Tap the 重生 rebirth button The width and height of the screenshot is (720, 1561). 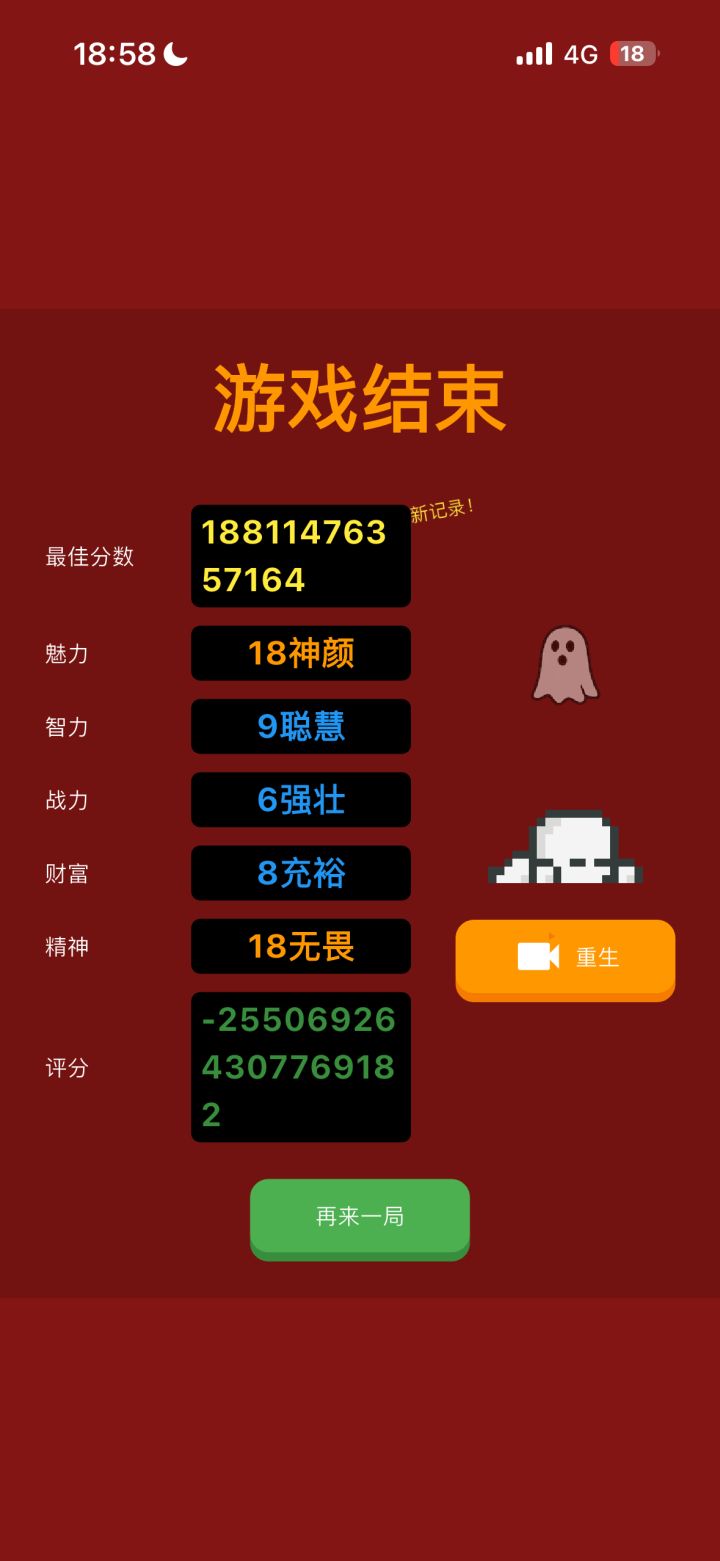tap(565, 959)
